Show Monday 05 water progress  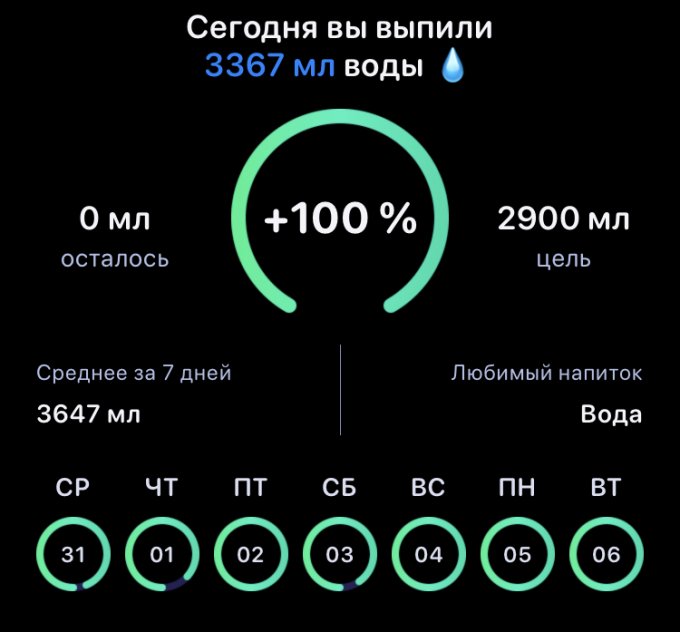click(x=518, y=555)
